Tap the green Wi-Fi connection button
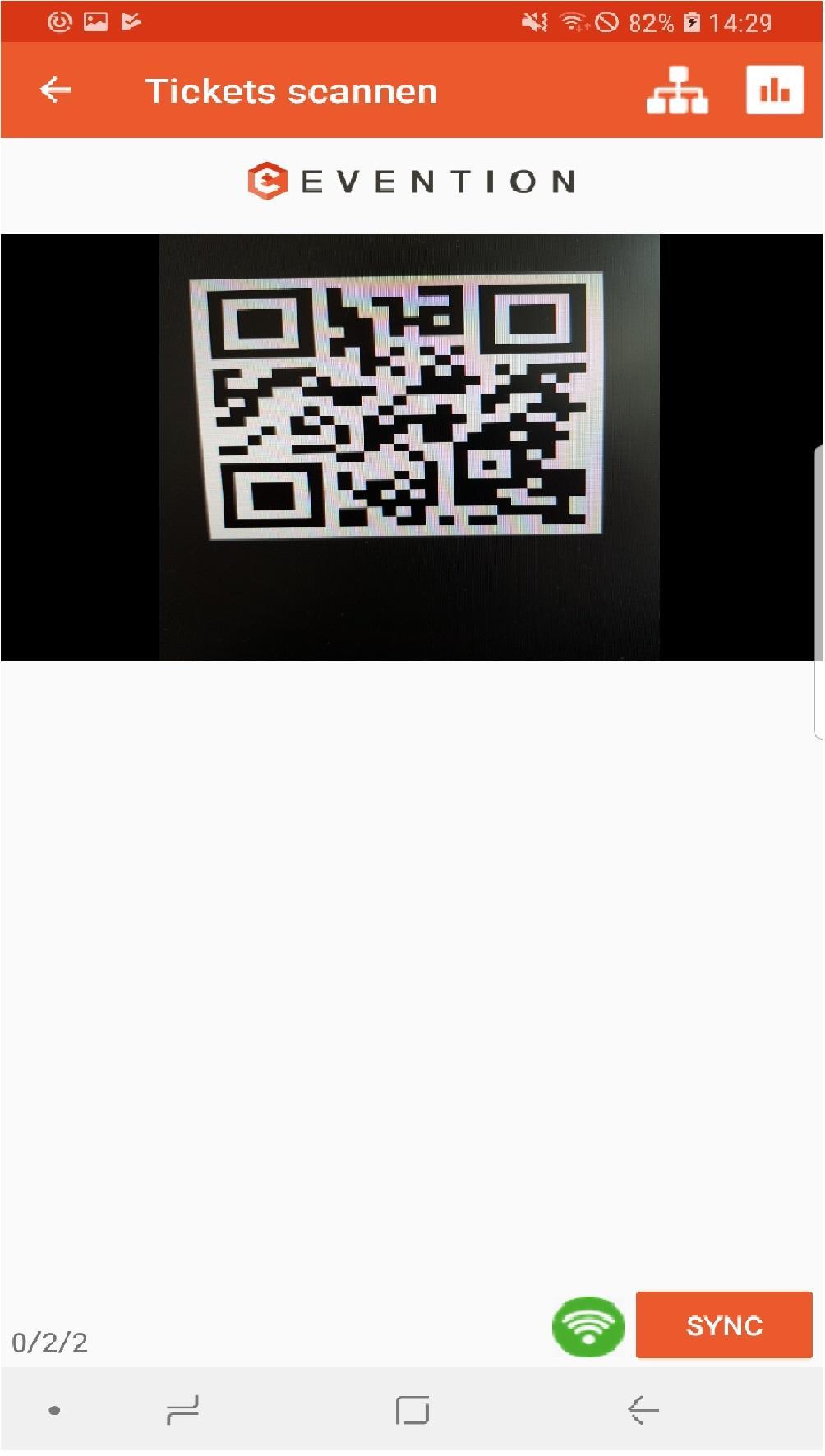Screen dimensions: 825x1456 588,1326
